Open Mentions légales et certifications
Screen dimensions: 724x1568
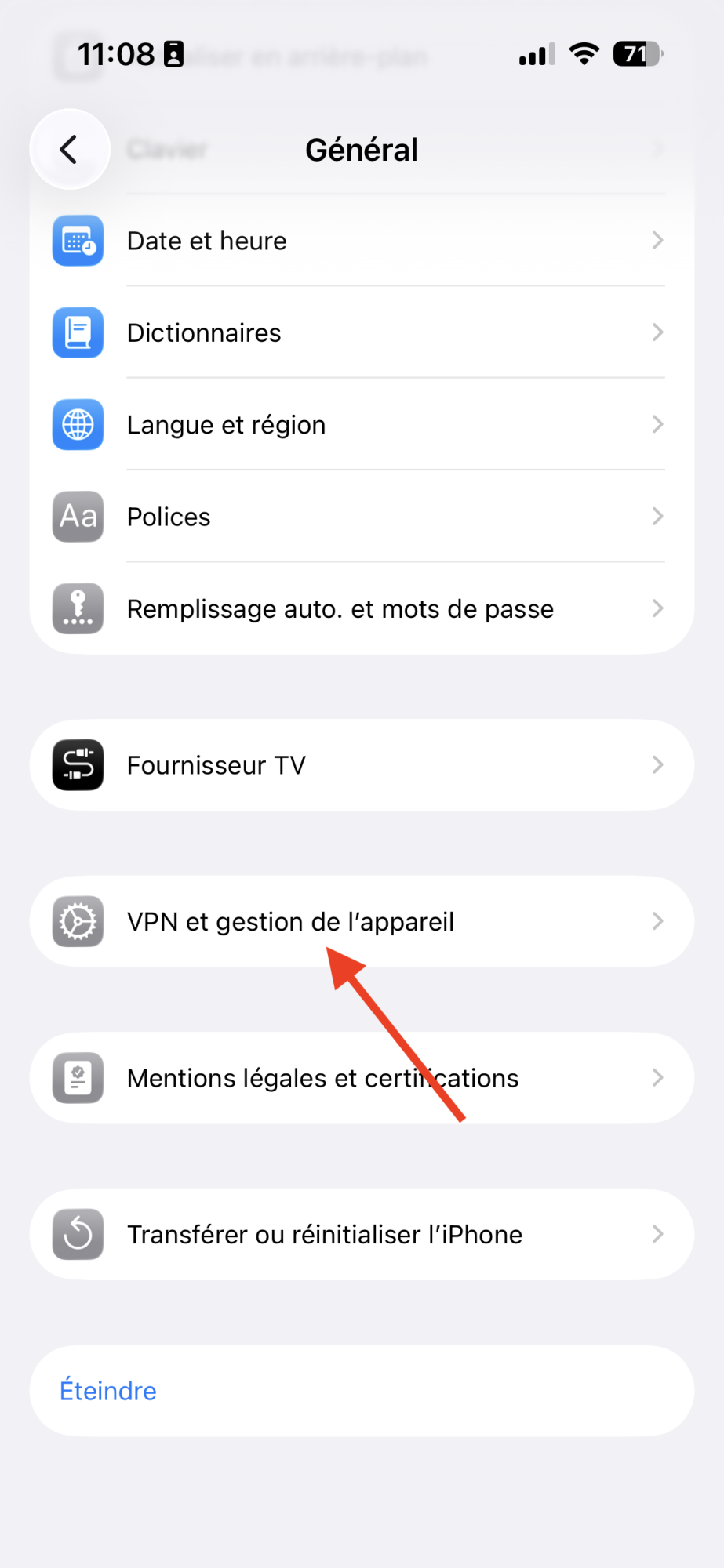tap(361, 1078)
